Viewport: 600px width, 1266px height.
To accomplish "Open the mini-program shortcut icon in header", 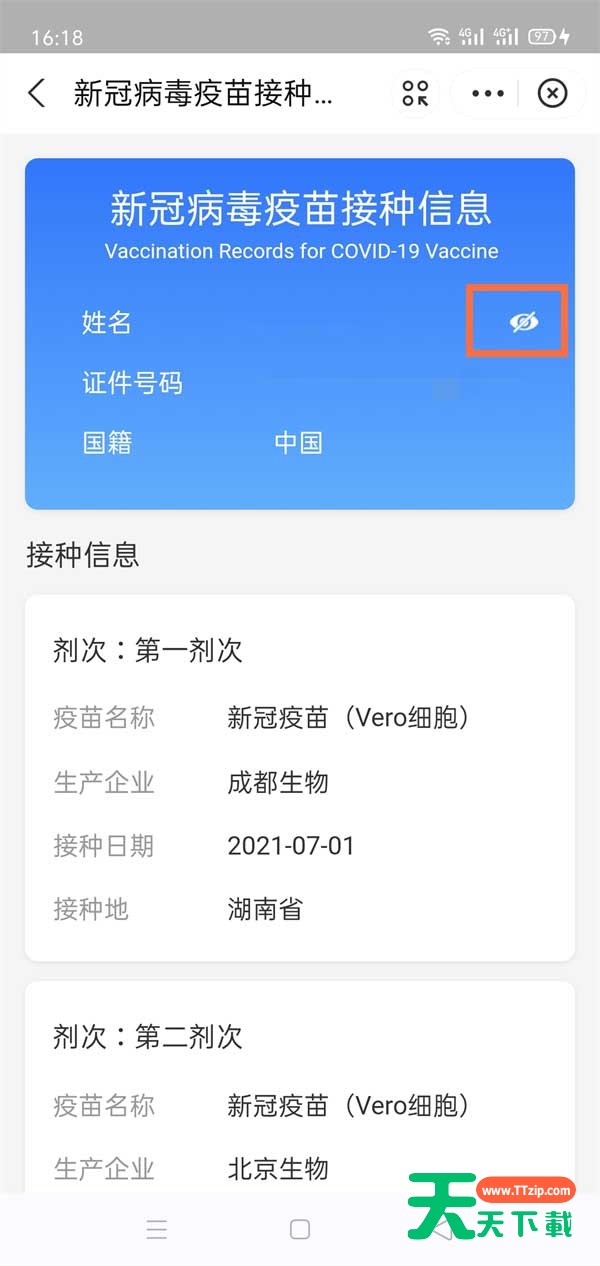I will (415, 94).
